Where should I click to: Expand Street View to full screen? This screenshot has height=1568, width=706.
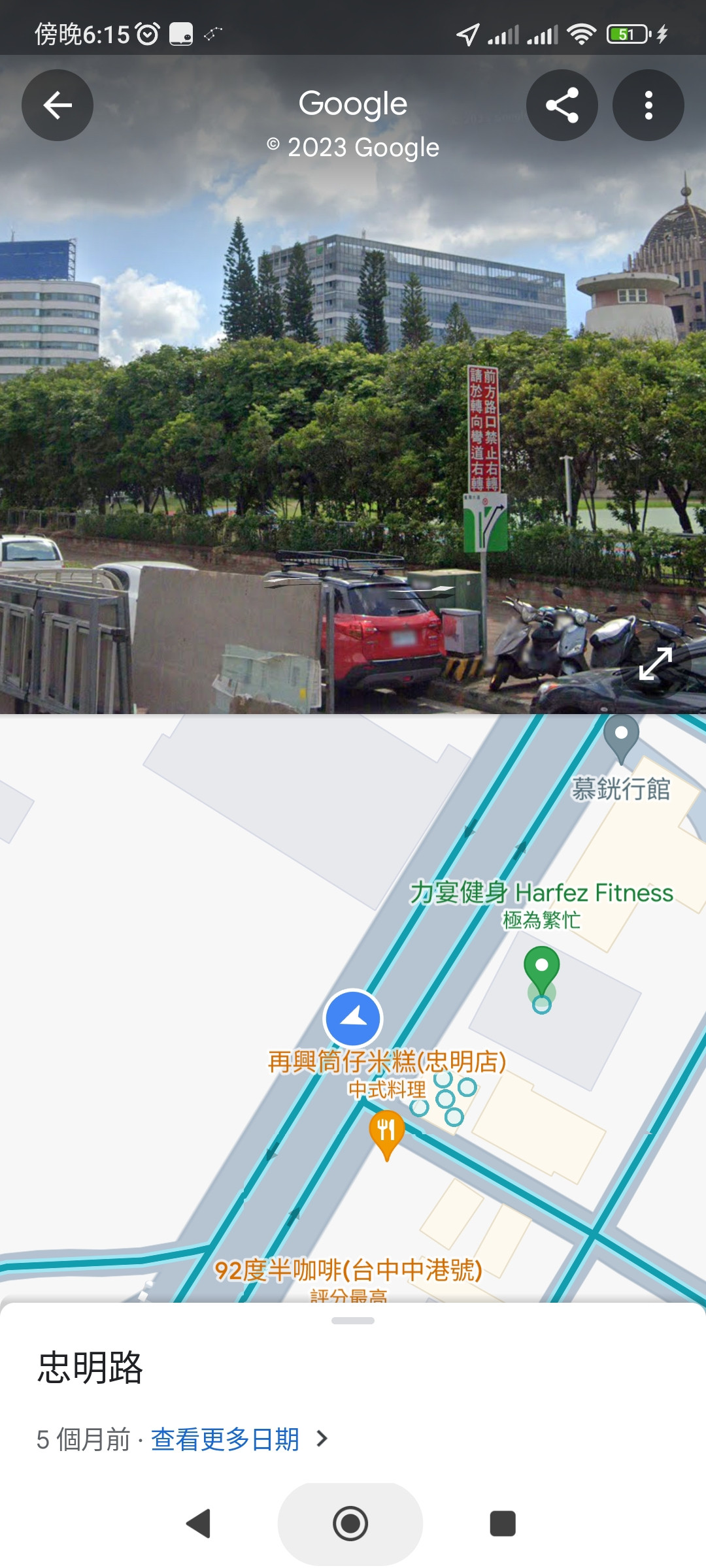click(x=656, y=664)
